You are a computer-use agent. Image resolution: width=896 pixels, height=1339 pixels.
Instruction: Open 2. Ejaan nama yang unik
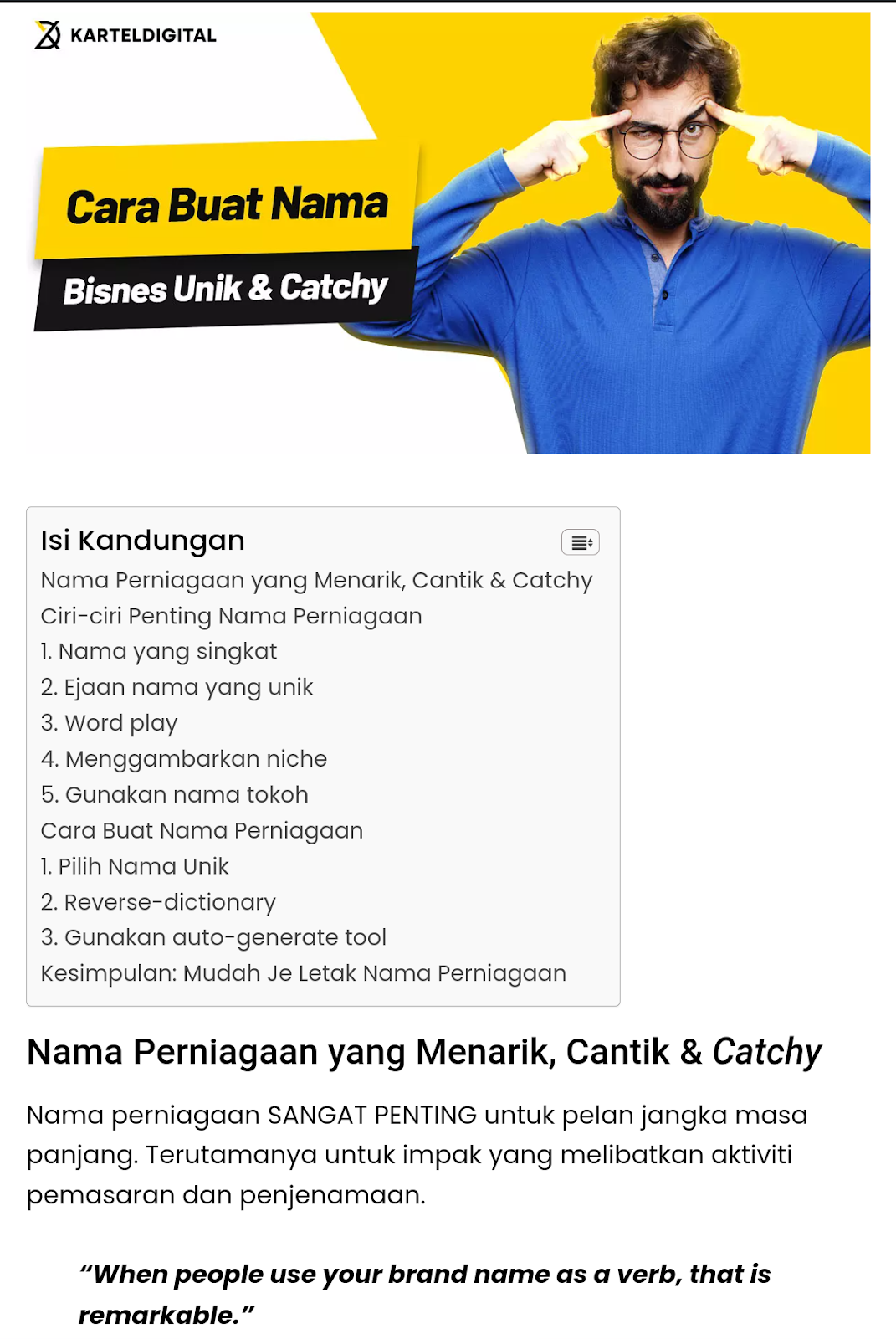177,687
